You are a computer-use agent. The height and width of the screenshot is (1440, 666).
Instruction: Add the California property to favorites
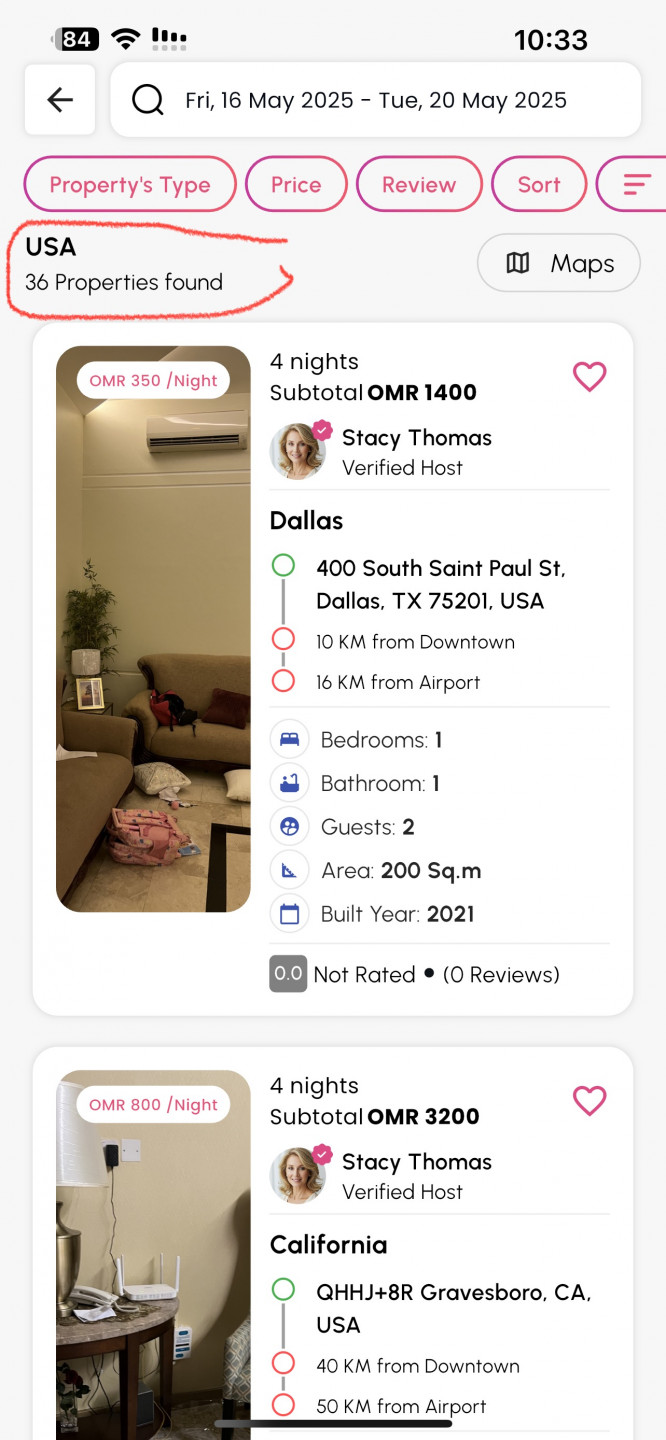tap(589, 1101)
